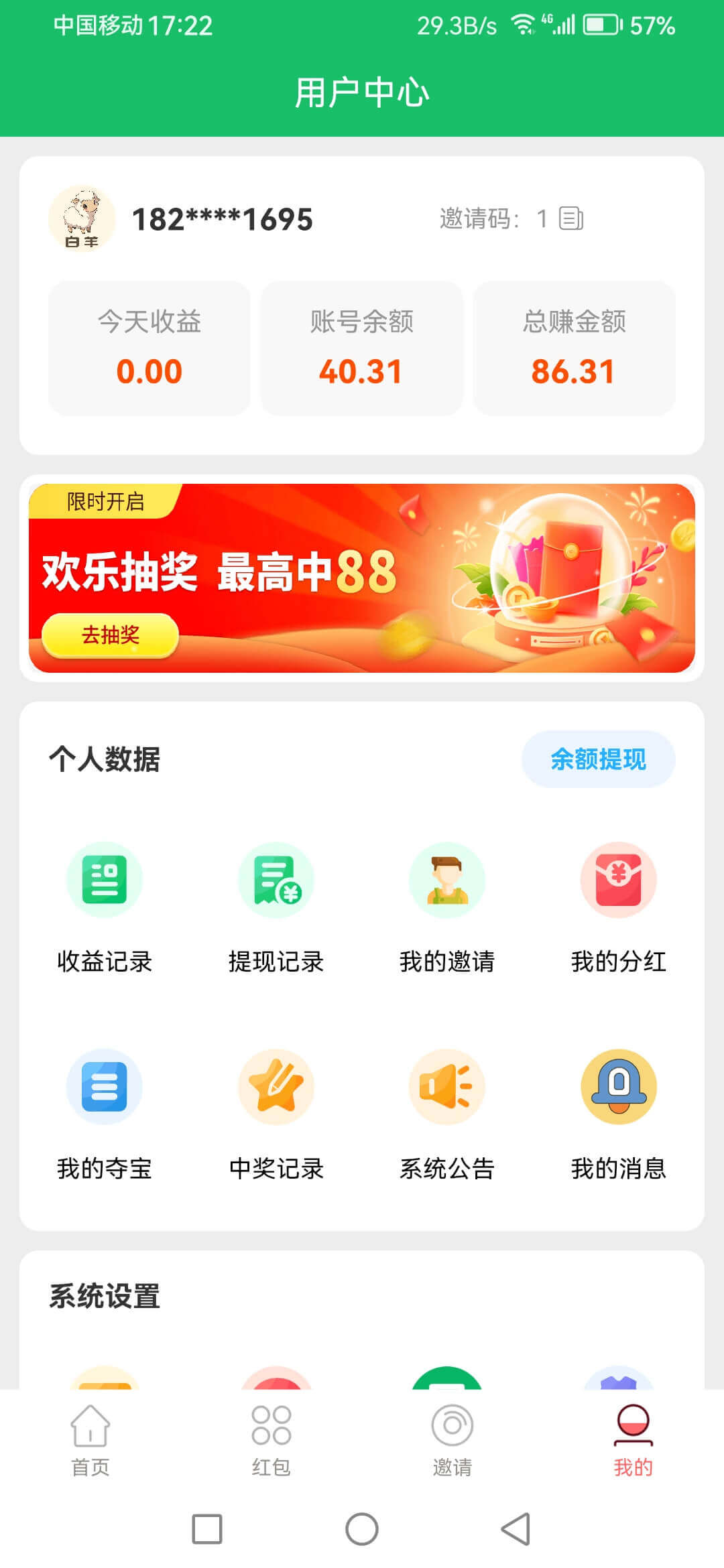Open recent apps from the navigation bar
The image size is (724, 1568).
click(207, 1529)
